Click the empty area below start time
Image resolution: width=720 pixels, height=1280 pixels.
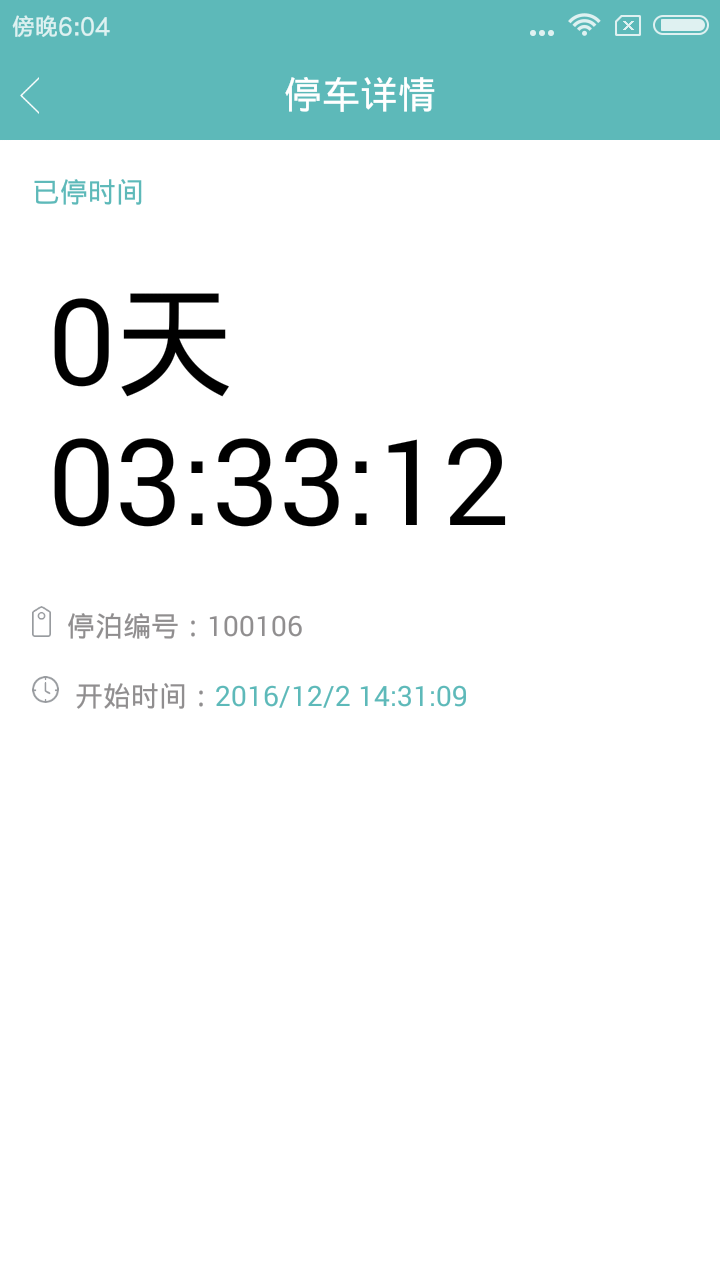[360, 950]
